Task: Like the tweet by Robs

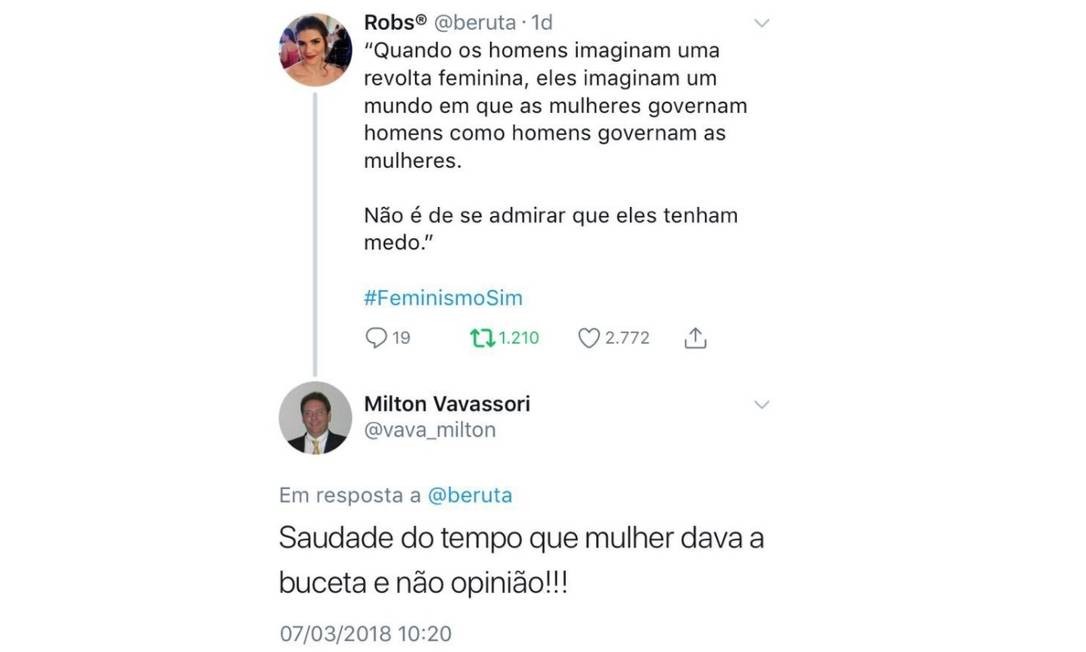Action: click(x=589, y=338)
